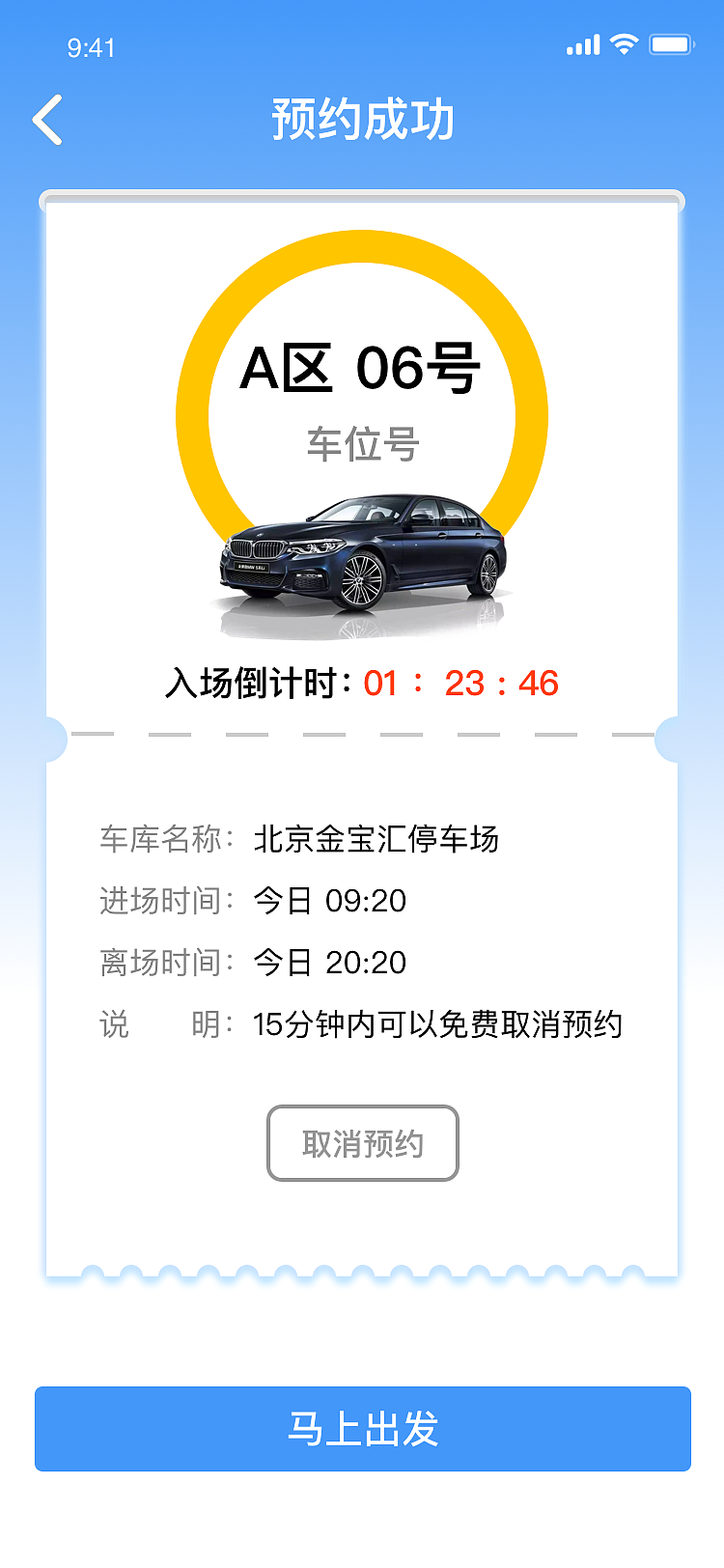Select the 预约成功 title text

(x=362, y=120)
